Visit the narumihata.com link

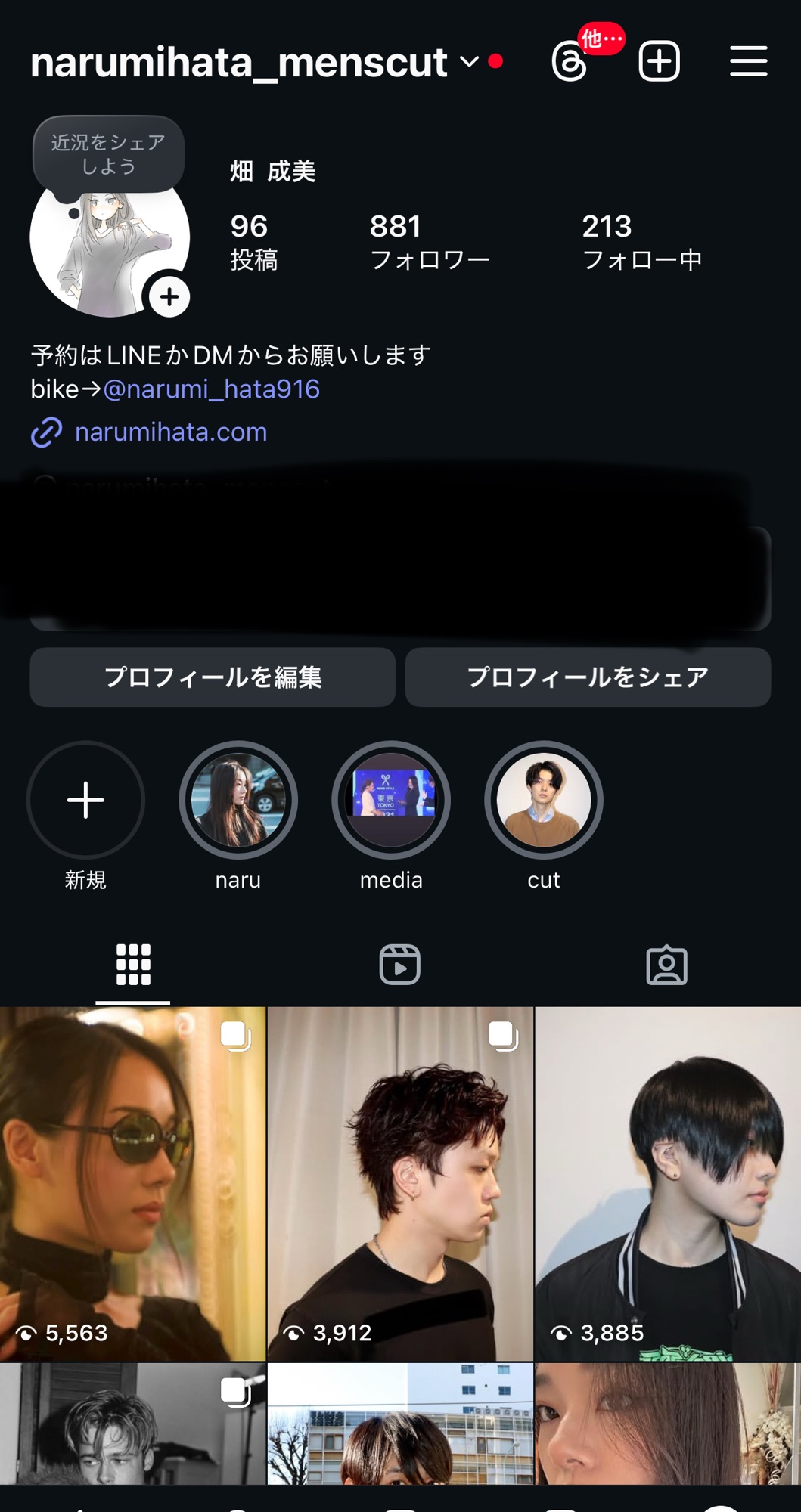171,432
